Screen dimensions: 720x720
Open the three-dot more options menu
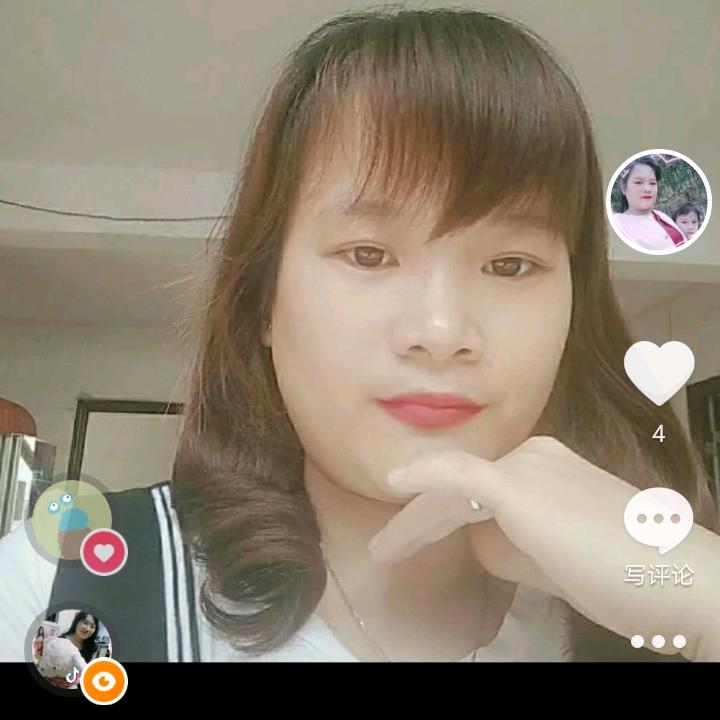[658, 642]
